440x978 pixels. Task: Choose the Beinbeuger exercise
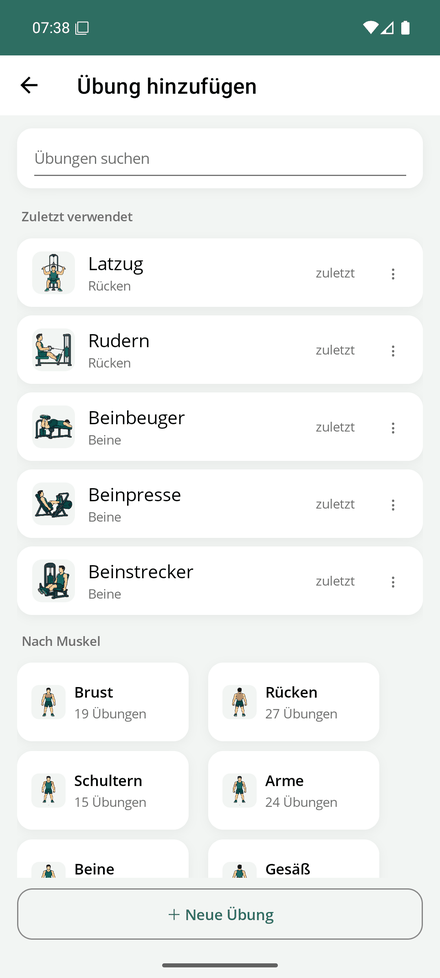click(220, 427)
